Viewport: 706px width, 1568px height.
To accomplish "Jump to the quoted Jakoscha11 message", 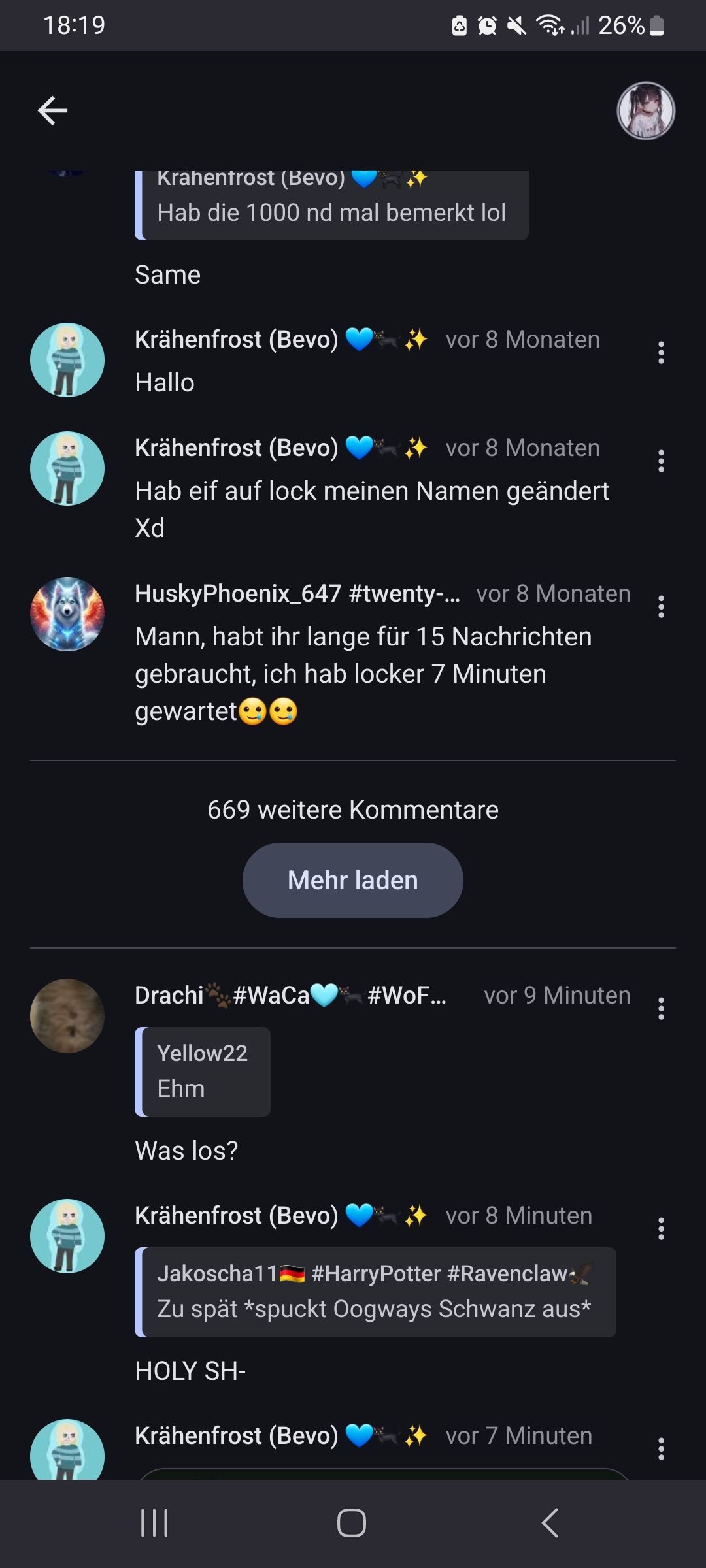I will tap(376, 1292).
